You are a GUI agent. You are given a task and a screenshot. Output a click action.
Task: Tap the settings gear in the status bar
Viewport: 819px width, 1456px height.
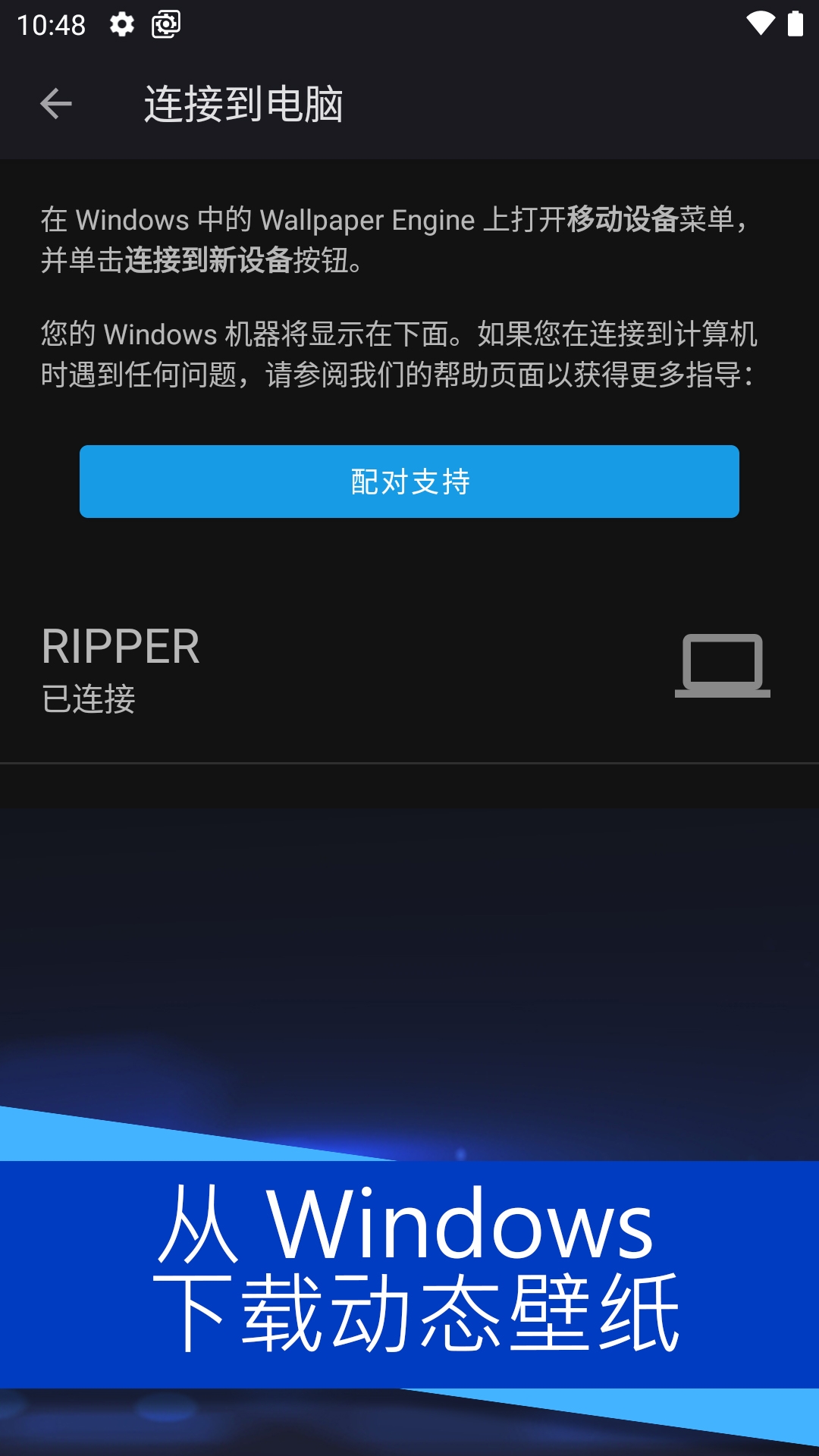[x=121, y=23]
